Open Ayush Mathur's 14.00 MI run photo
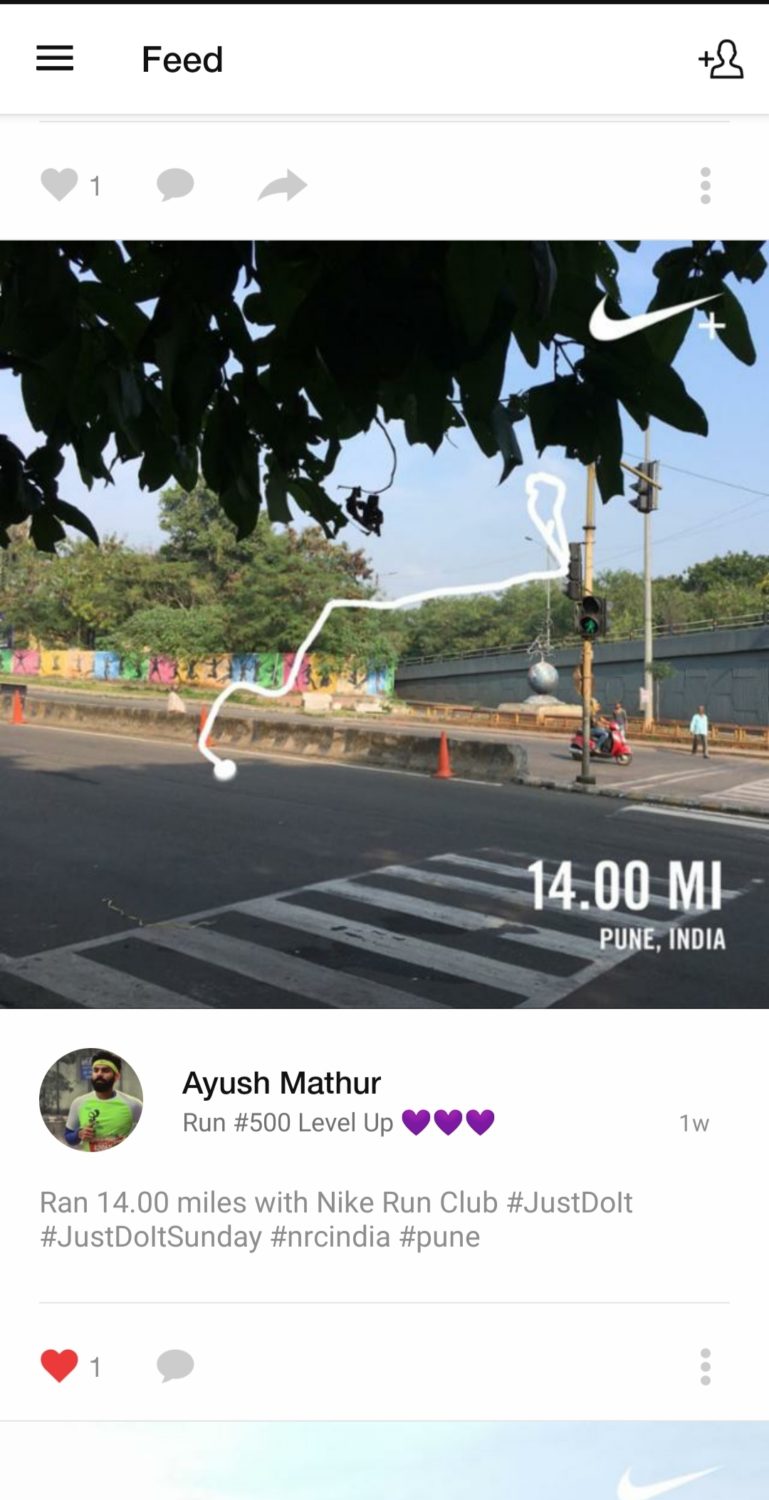 384,623
